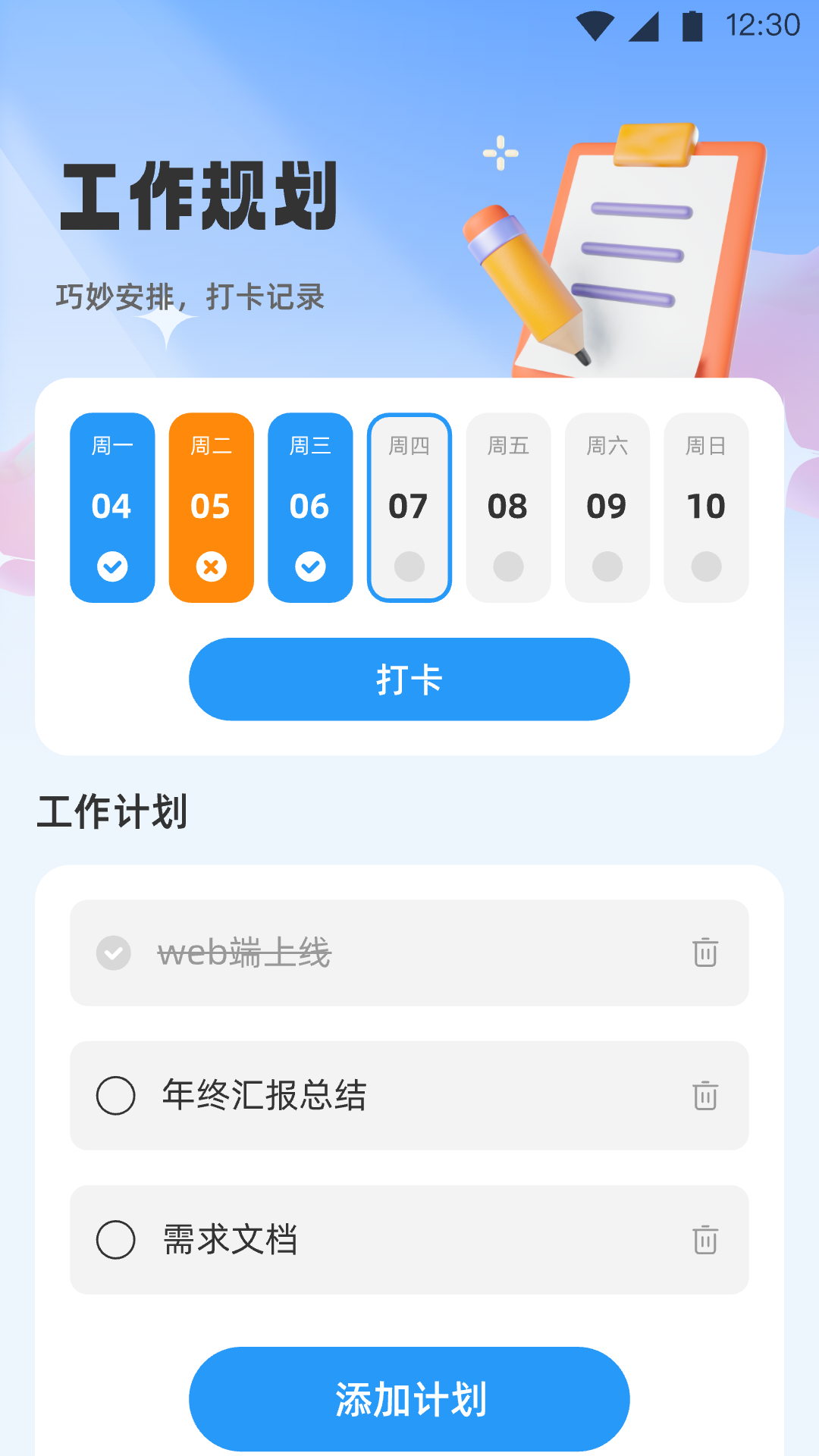The image size is (819, 1456).
Task: Click the delete trash icon beside web端上线
Action: 705,954
